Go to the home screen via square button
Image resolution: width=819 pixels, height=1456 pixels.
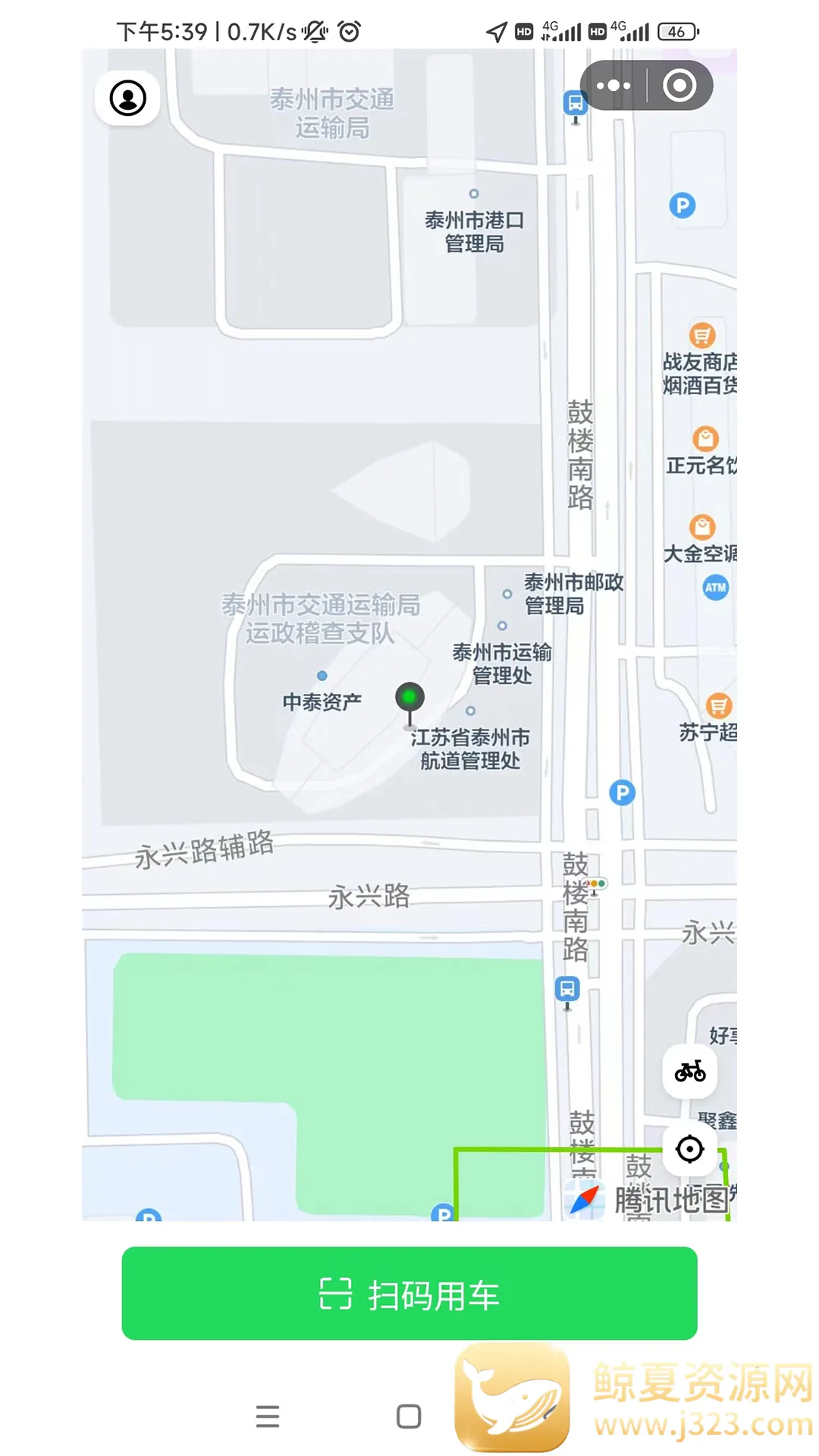(x=409, y=1416)
